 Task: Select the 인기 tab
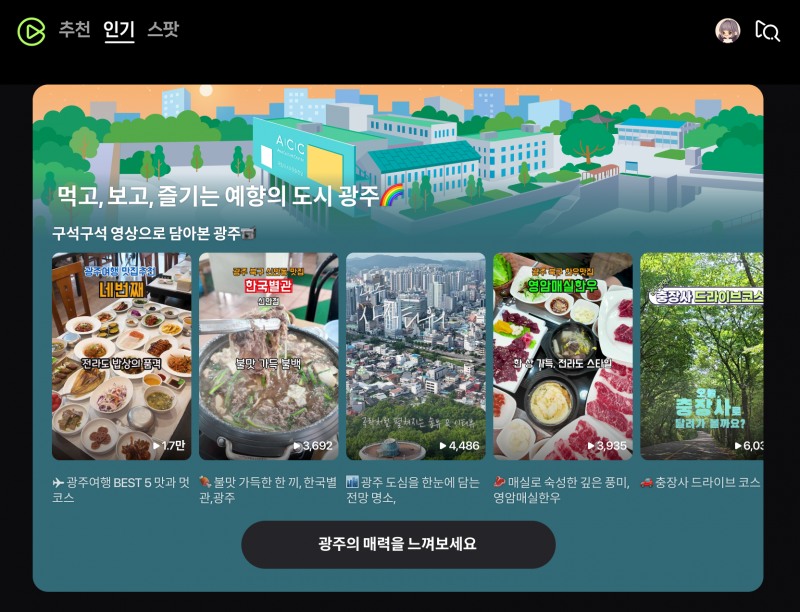pyautogui.click(x=119, y=30)
